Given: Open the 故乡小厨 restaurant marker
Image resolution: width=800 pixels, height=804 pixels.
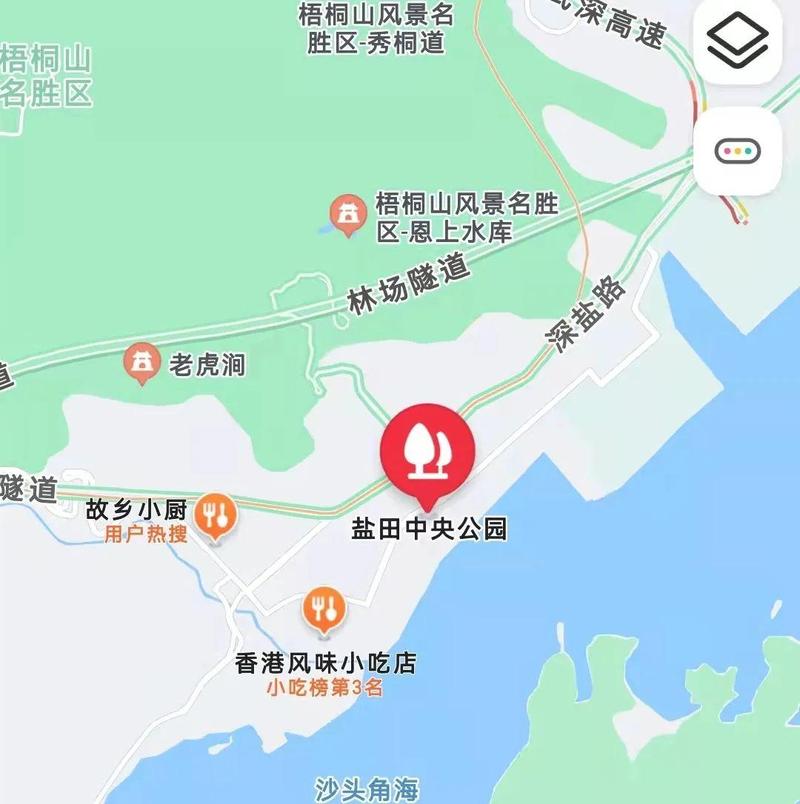Looking at the screenshot, I should pos(215,516).
